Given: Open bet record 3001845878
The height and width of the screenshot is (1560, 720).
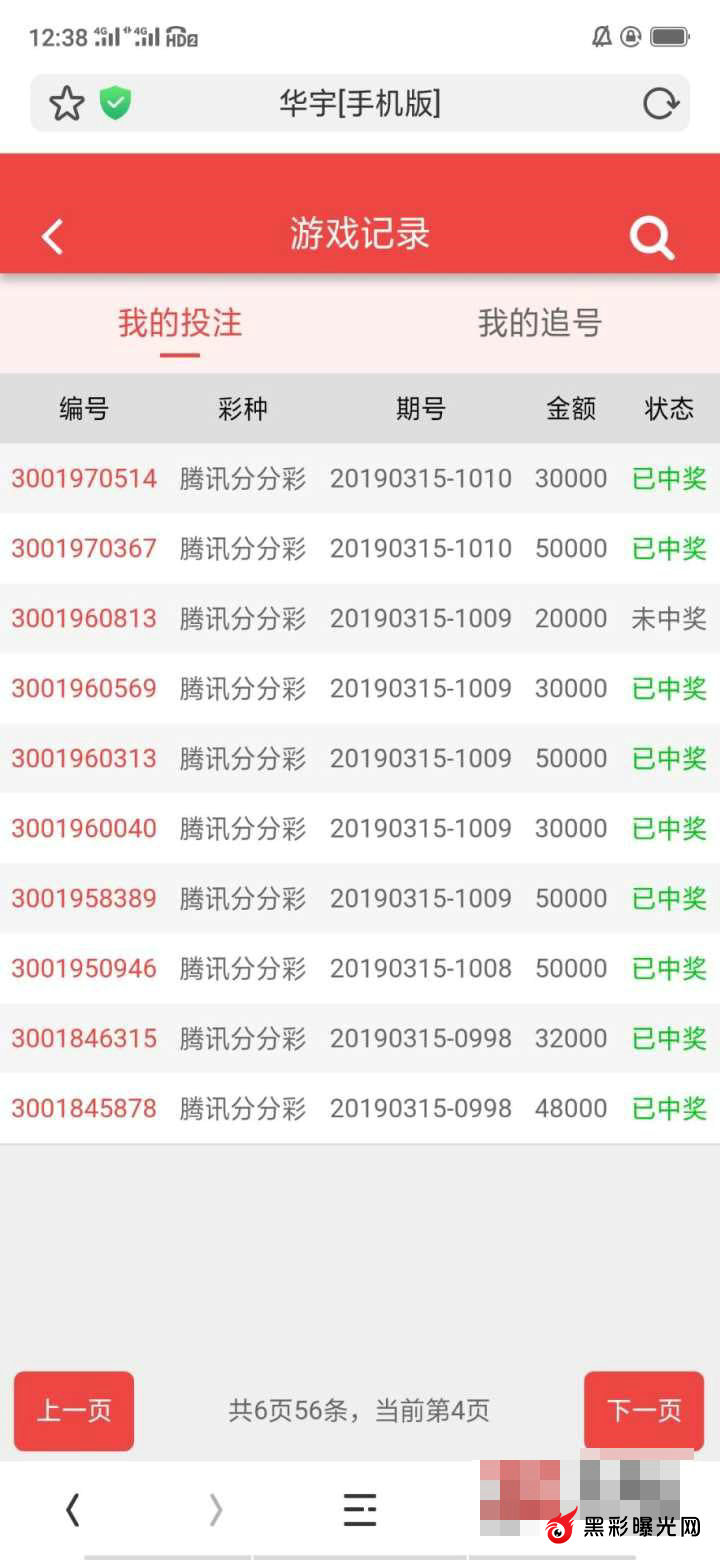Looking at the screenshot, I should tap(84, 1109).
